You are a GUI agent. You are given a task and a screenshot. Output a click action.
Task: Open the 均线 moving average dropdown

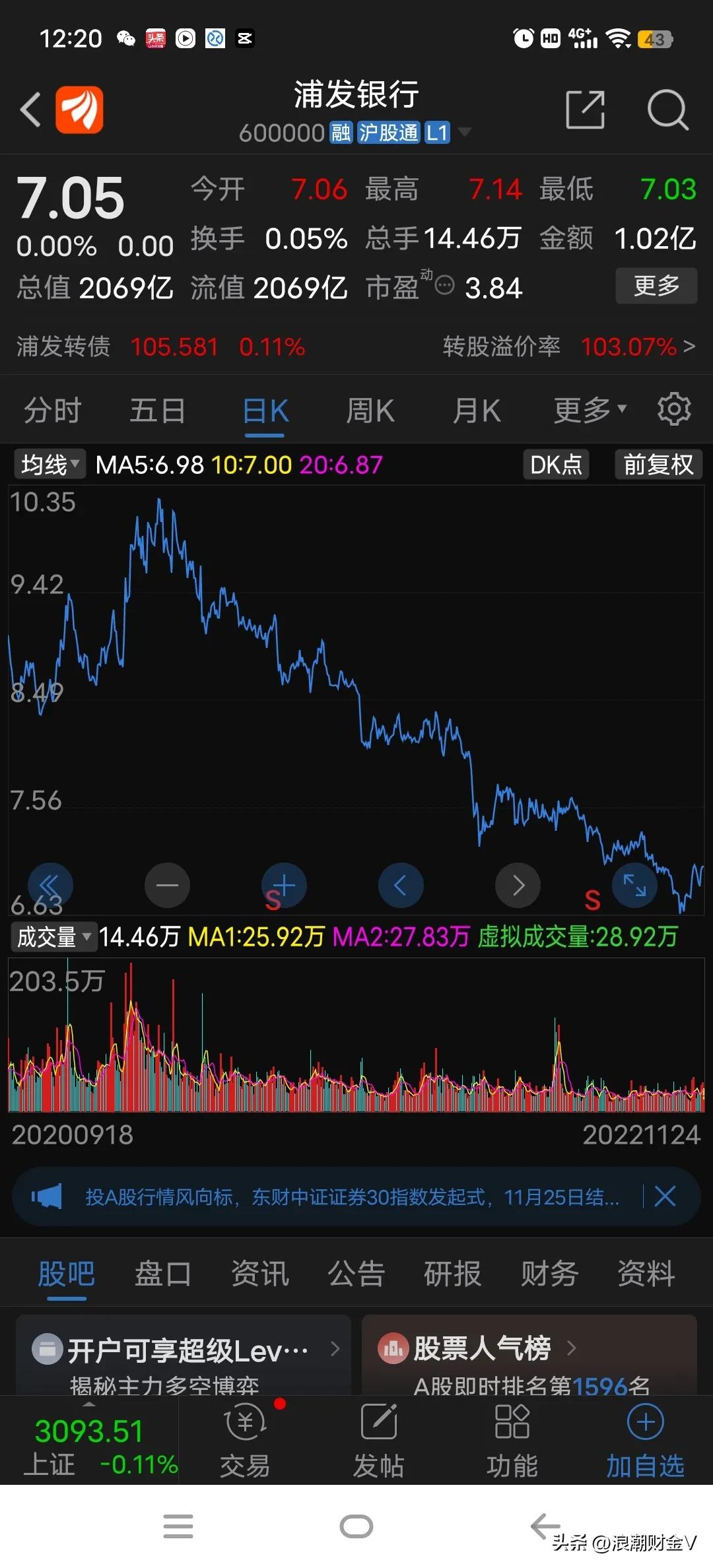pos(48,464)
